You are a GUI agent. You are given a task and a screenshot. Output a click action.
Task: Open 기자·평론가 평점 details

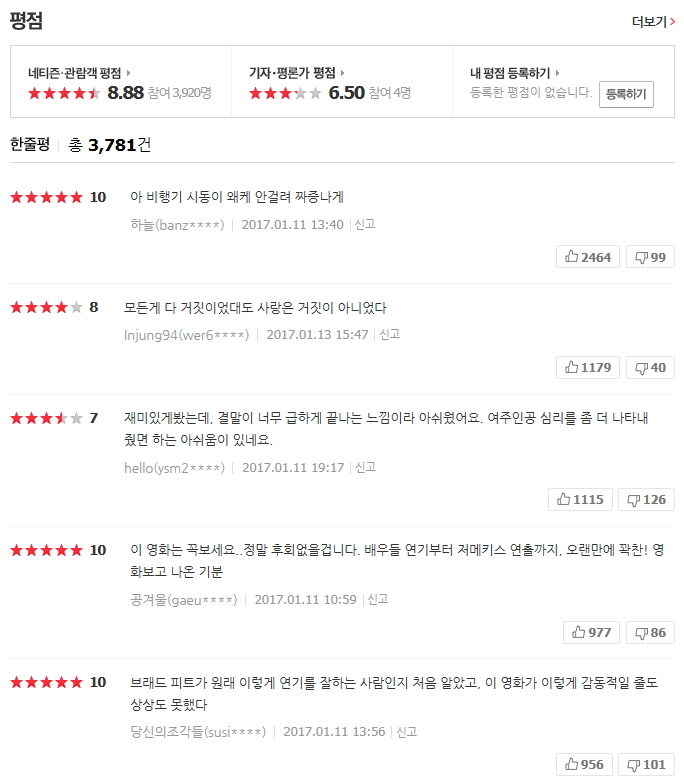(297, 72)
